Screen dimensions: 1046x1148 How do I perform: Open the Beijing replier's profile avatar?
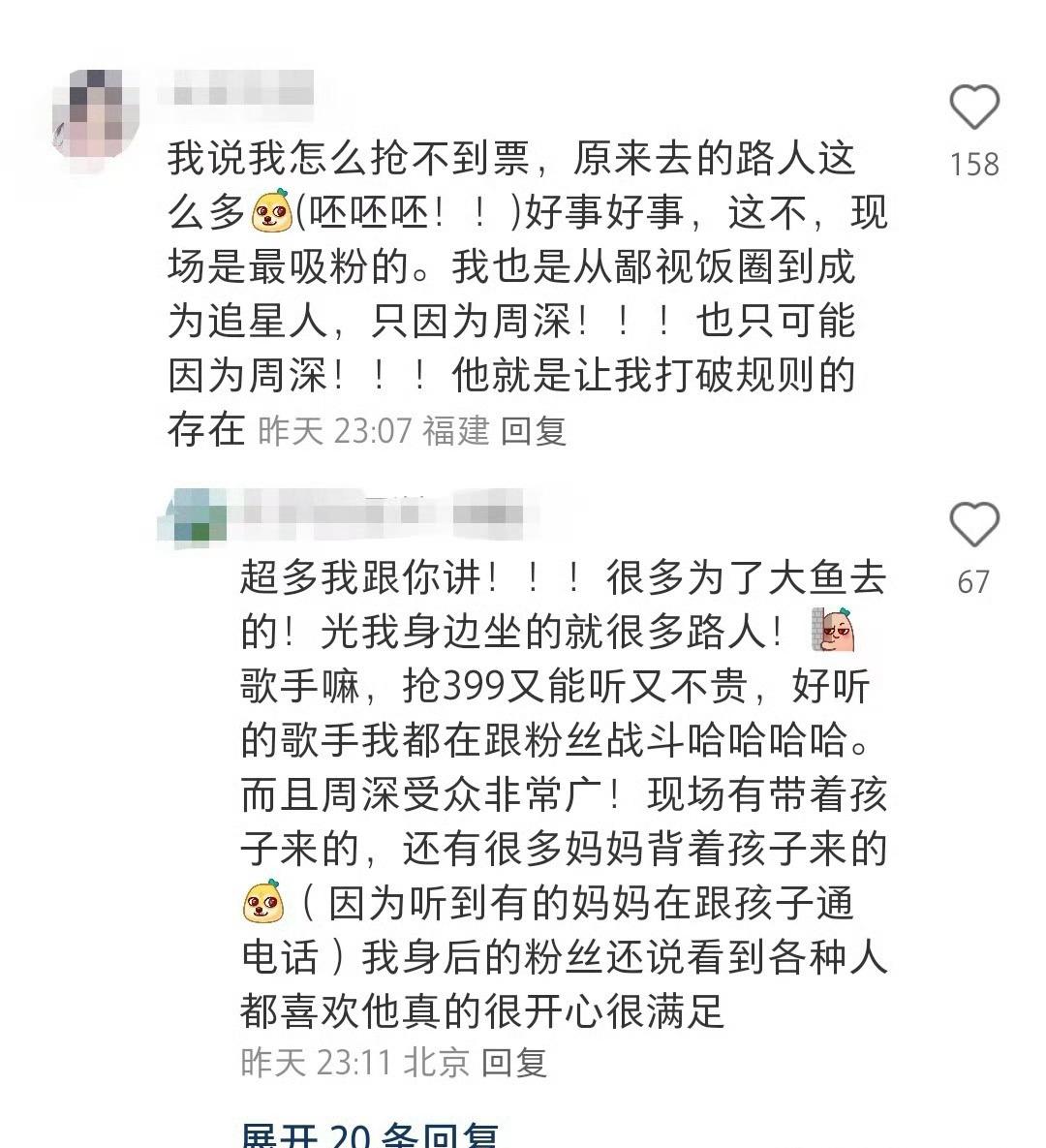(194, 516)
